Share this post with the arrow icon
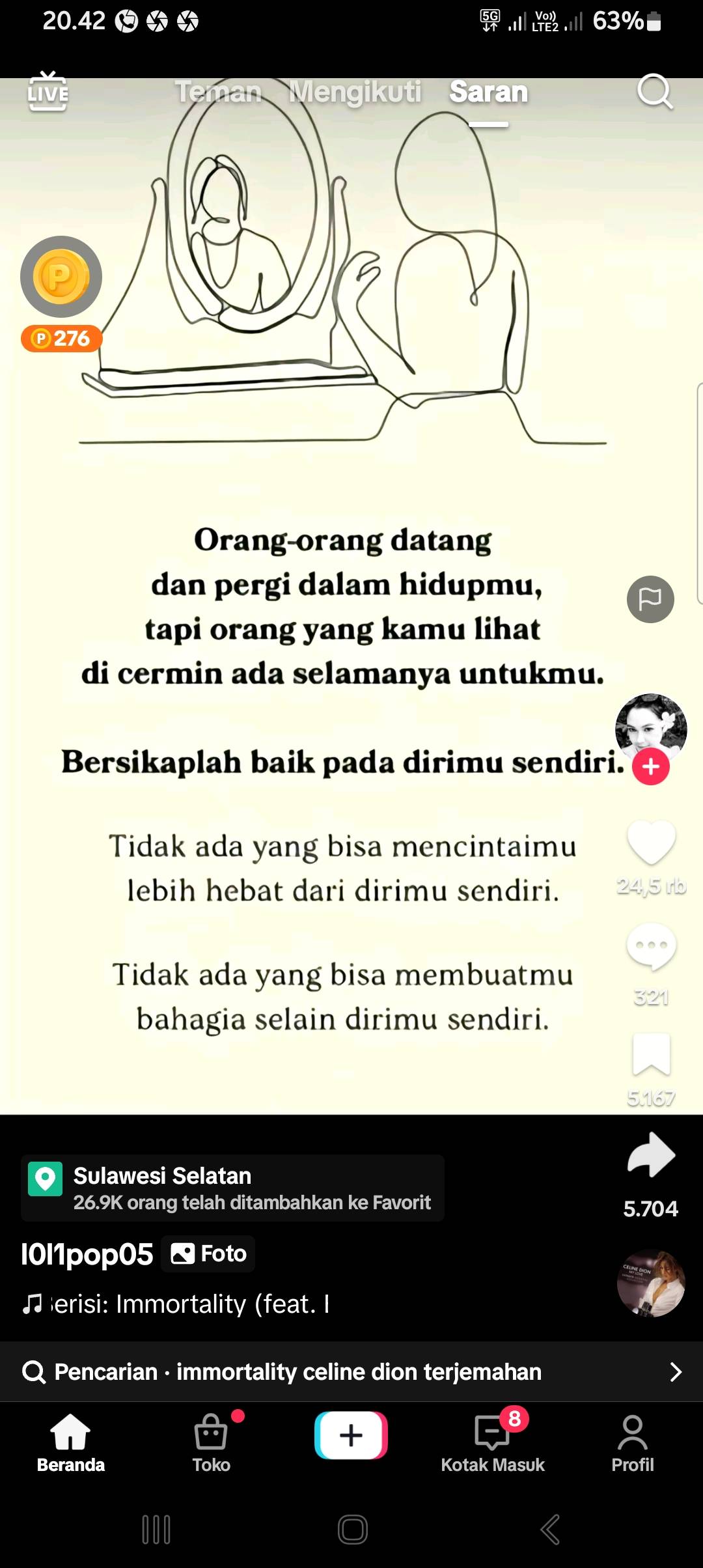Viewport: 703px width, 1568px height. 651,1155
